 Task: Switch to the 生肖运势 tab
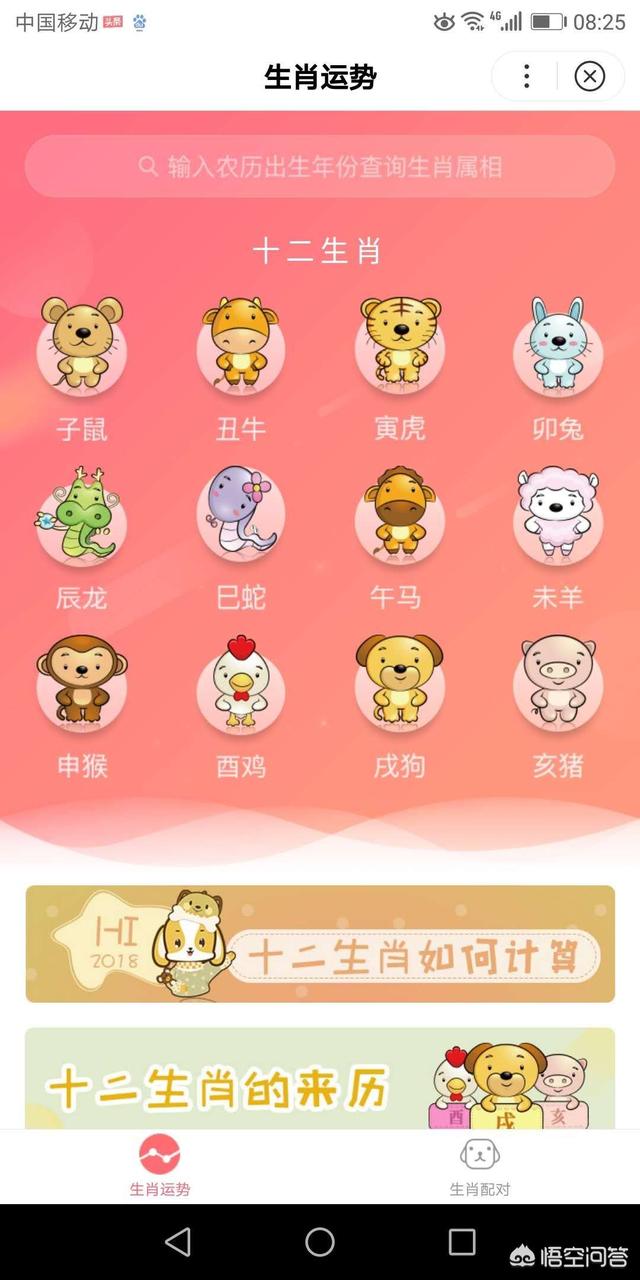point(160,1167)
